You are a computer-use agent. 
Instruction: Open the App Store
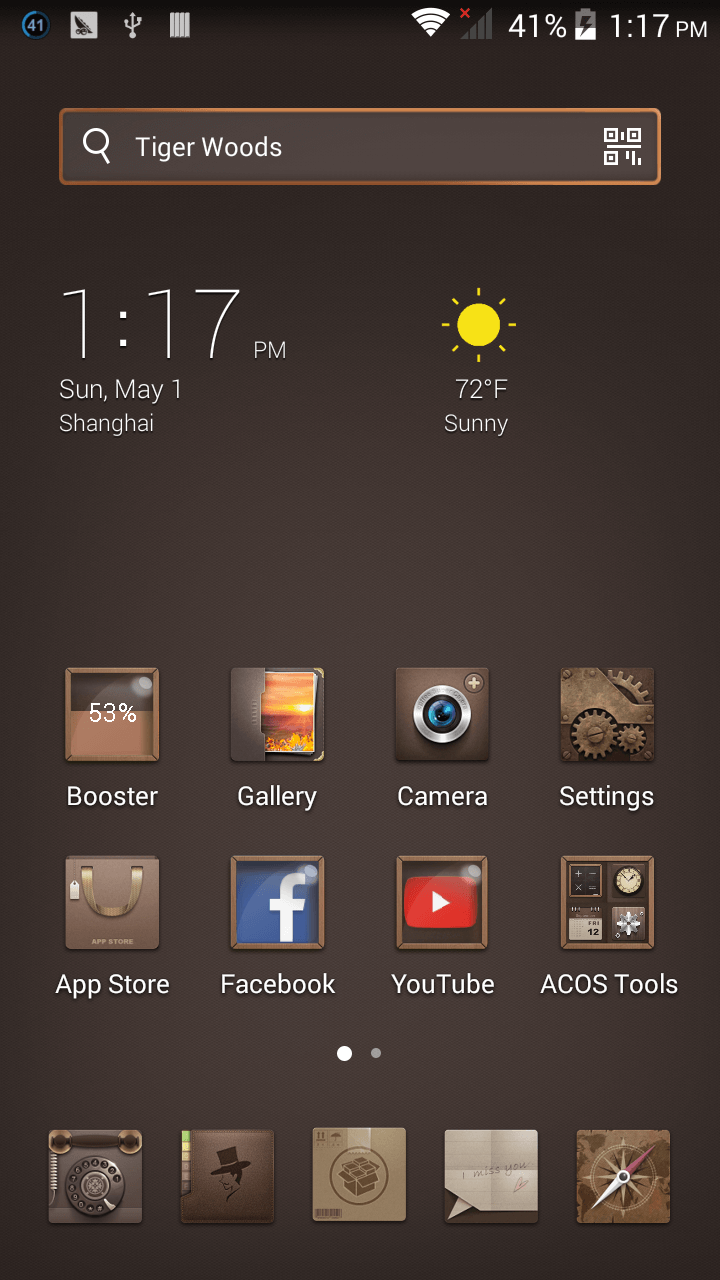[x=112, y=903]
